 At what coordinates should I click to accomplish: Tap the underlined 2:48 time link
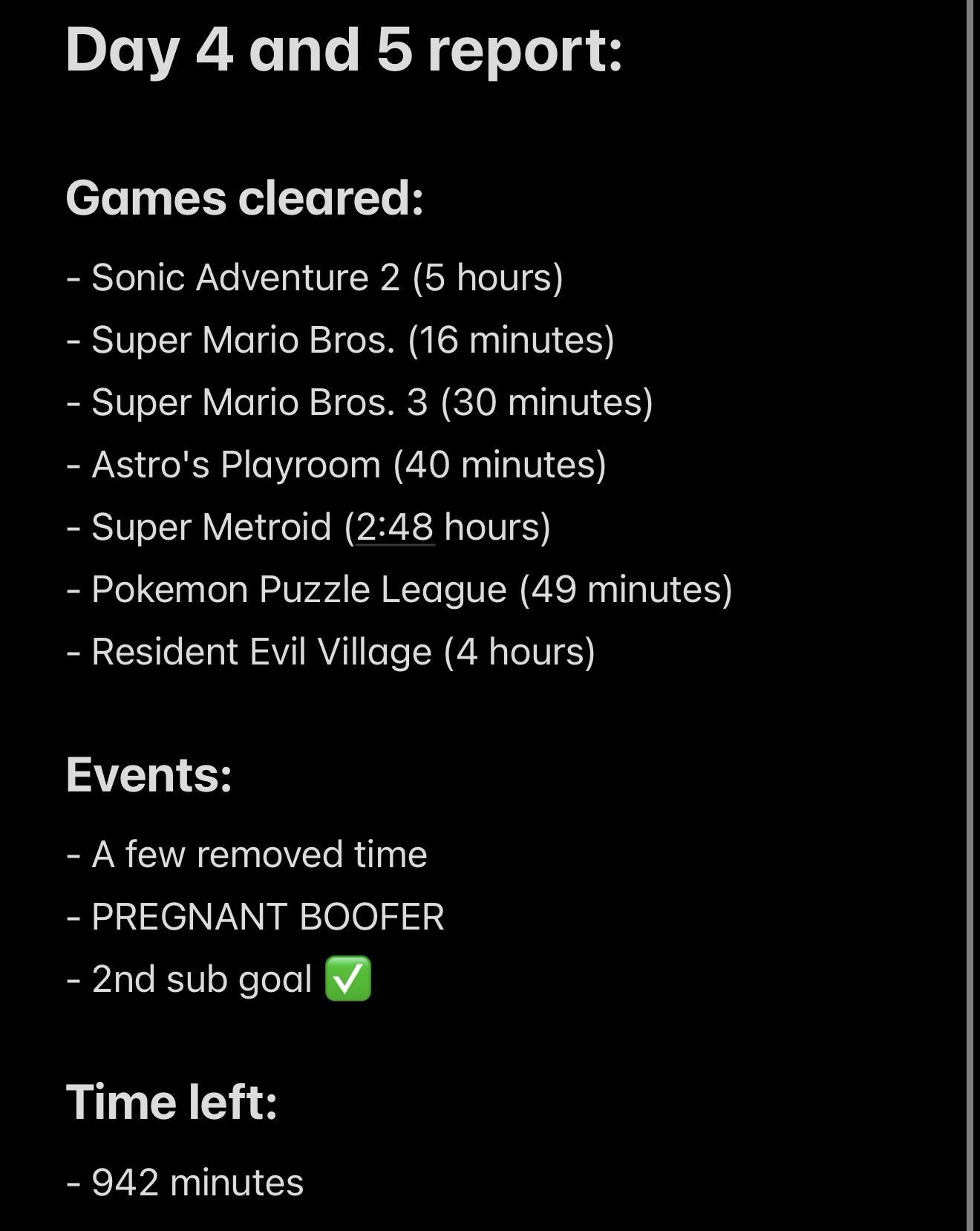(x=395, y=527)
